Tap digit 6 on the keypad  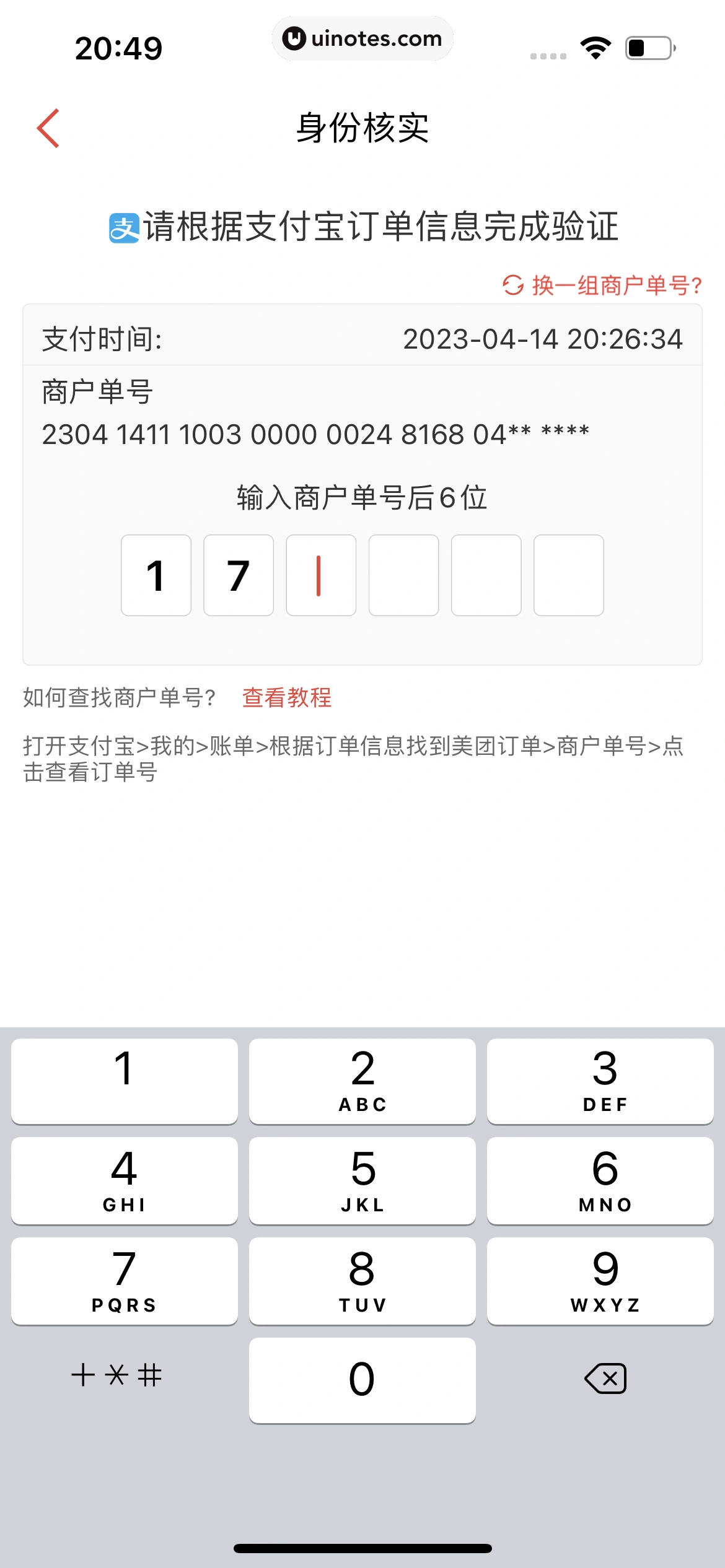[x=600, y=1180]
